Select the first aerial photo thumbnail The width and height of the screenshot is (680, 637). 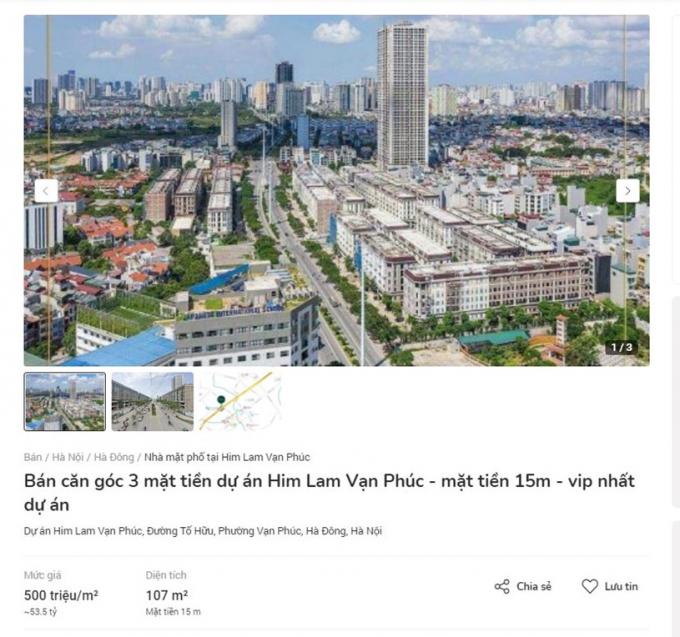pos(65,402)
